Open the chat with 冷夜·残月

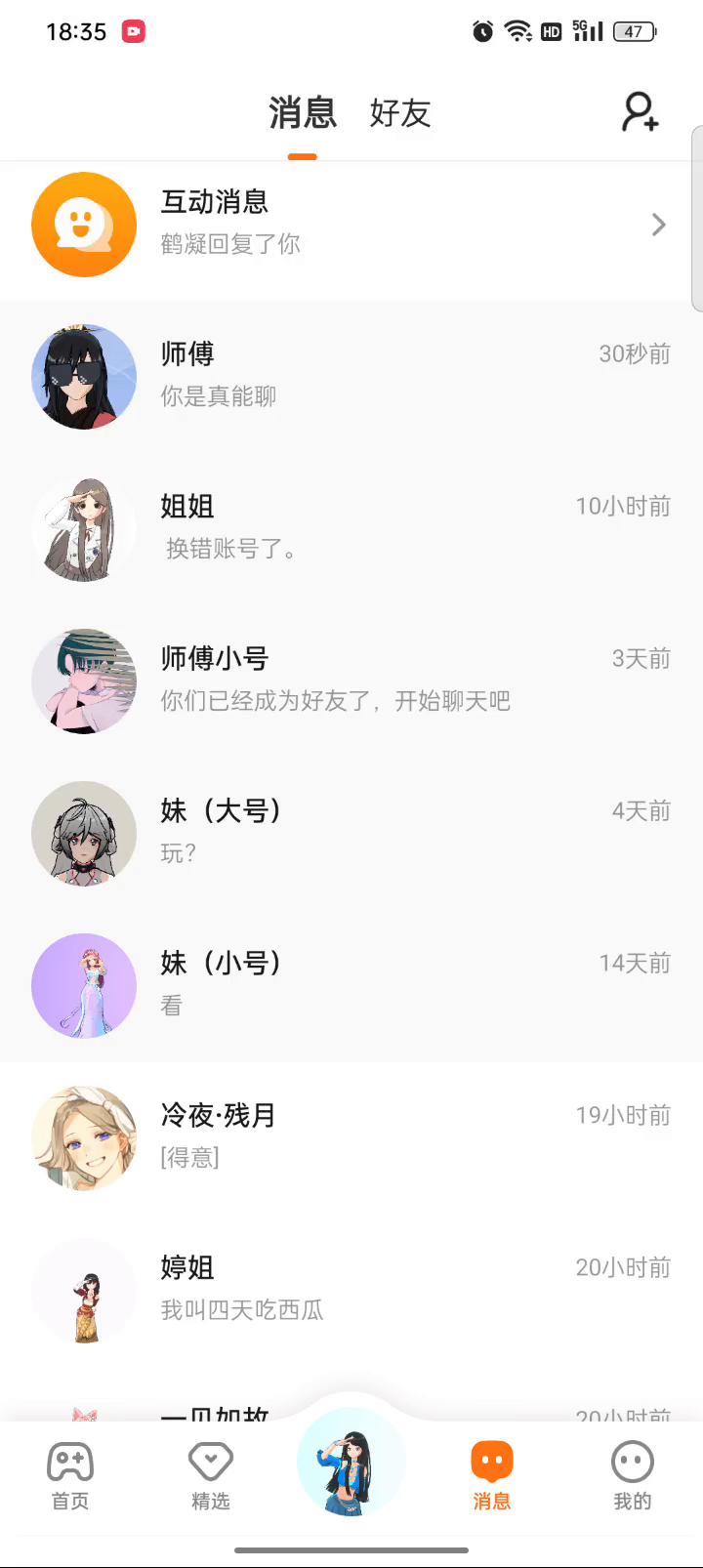pyautogui.click(x=351, y=1137)
